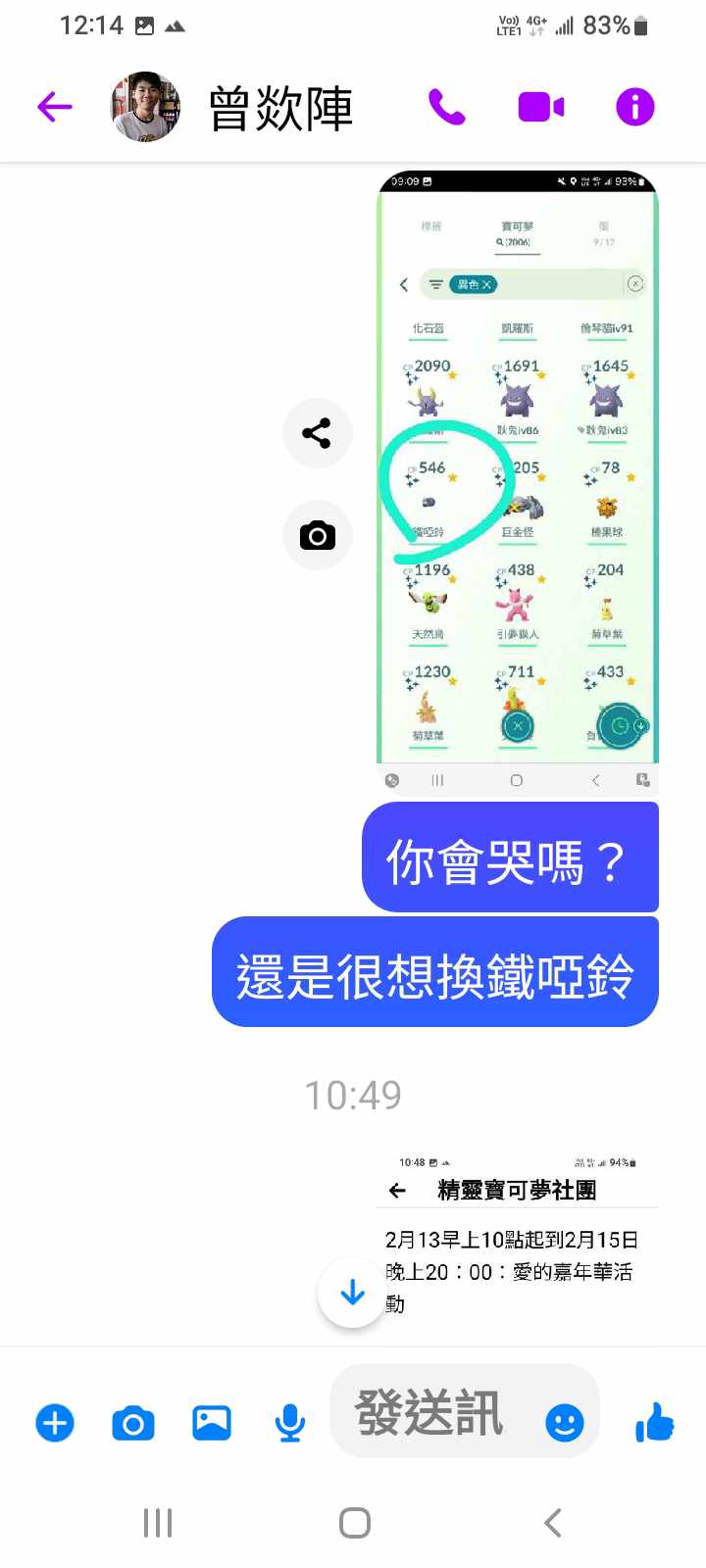
Task: Launch the camera from the bottom bar
Action: point(133,1423)
